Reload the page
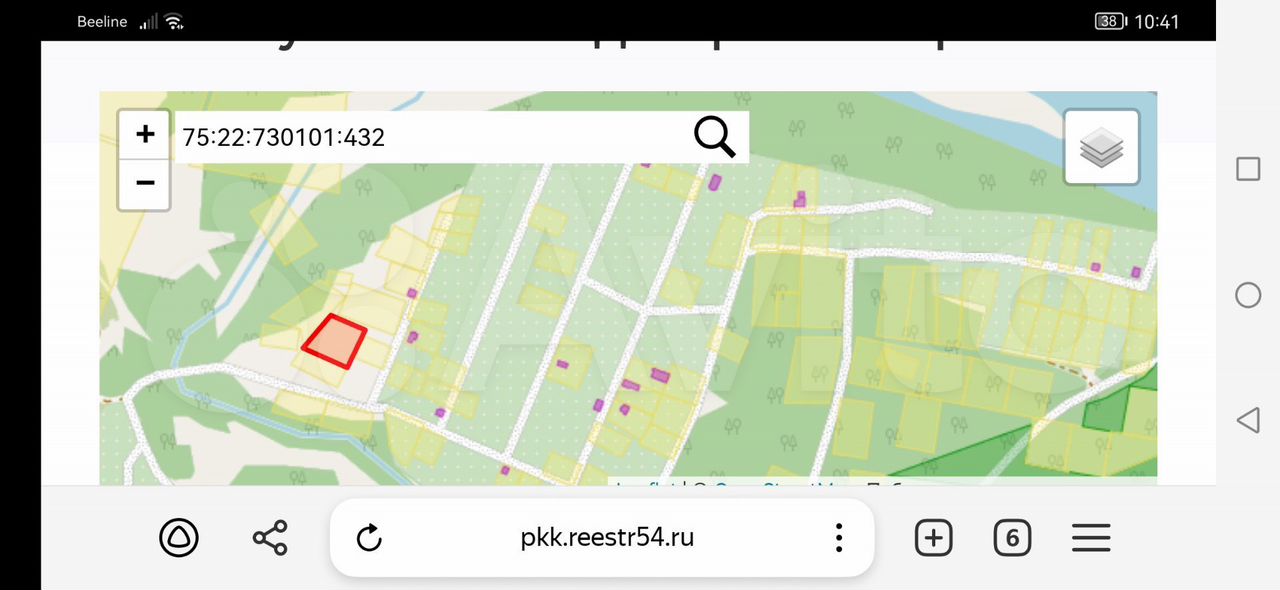Screen dimensions: 1280x590 click(369, 538)
